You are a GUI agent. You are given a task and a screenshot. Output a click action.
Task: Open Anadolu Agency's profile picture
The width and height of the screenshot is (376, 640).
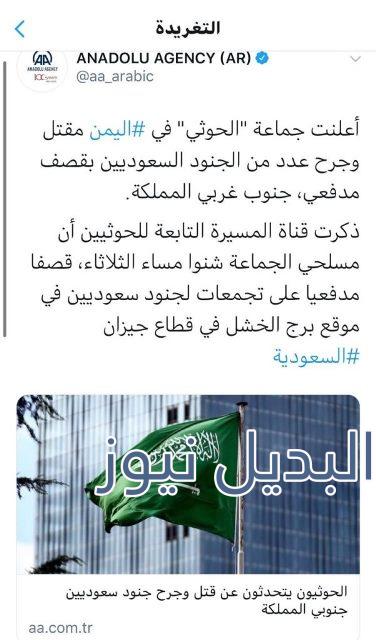click(x=42, y=69)
